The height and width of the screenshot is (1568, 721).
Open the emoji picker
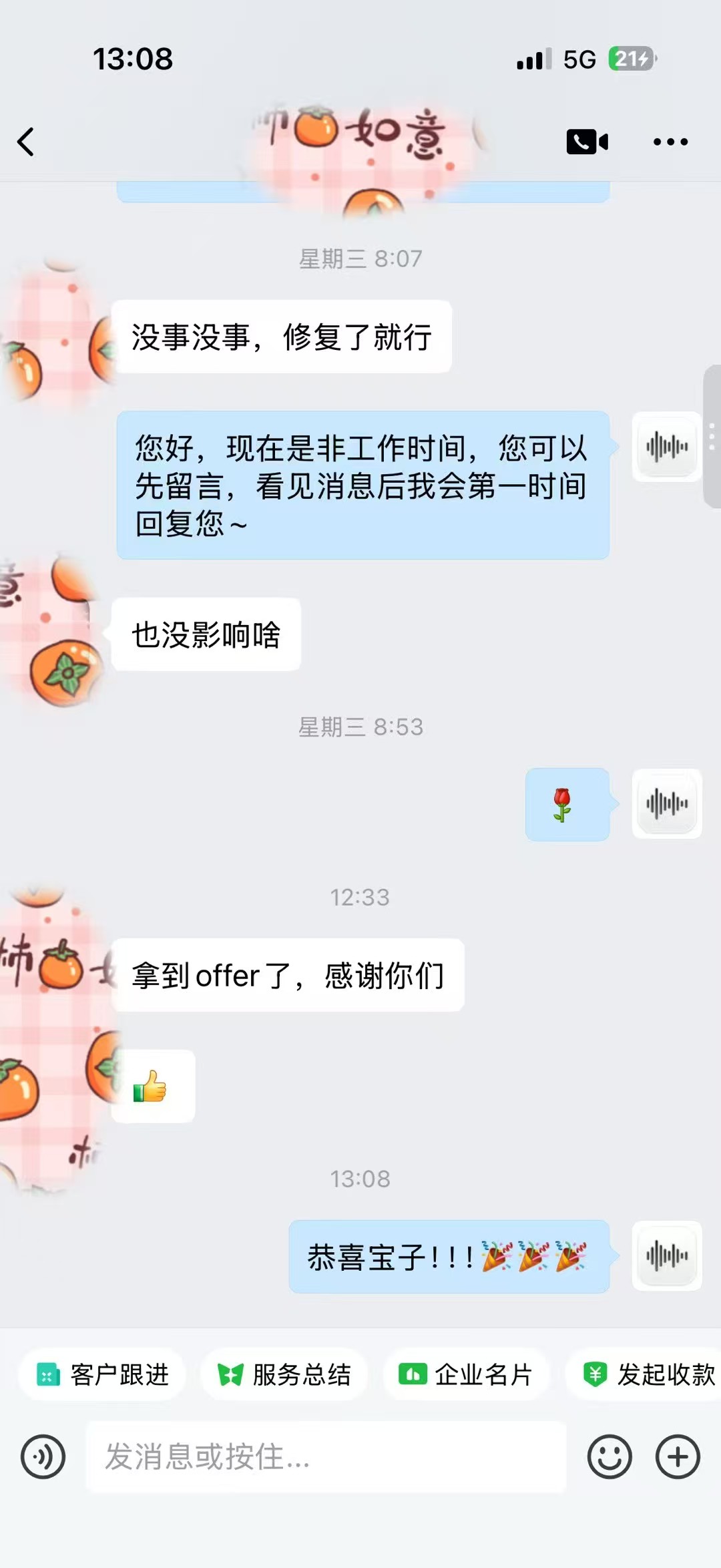pos(610,1456)
